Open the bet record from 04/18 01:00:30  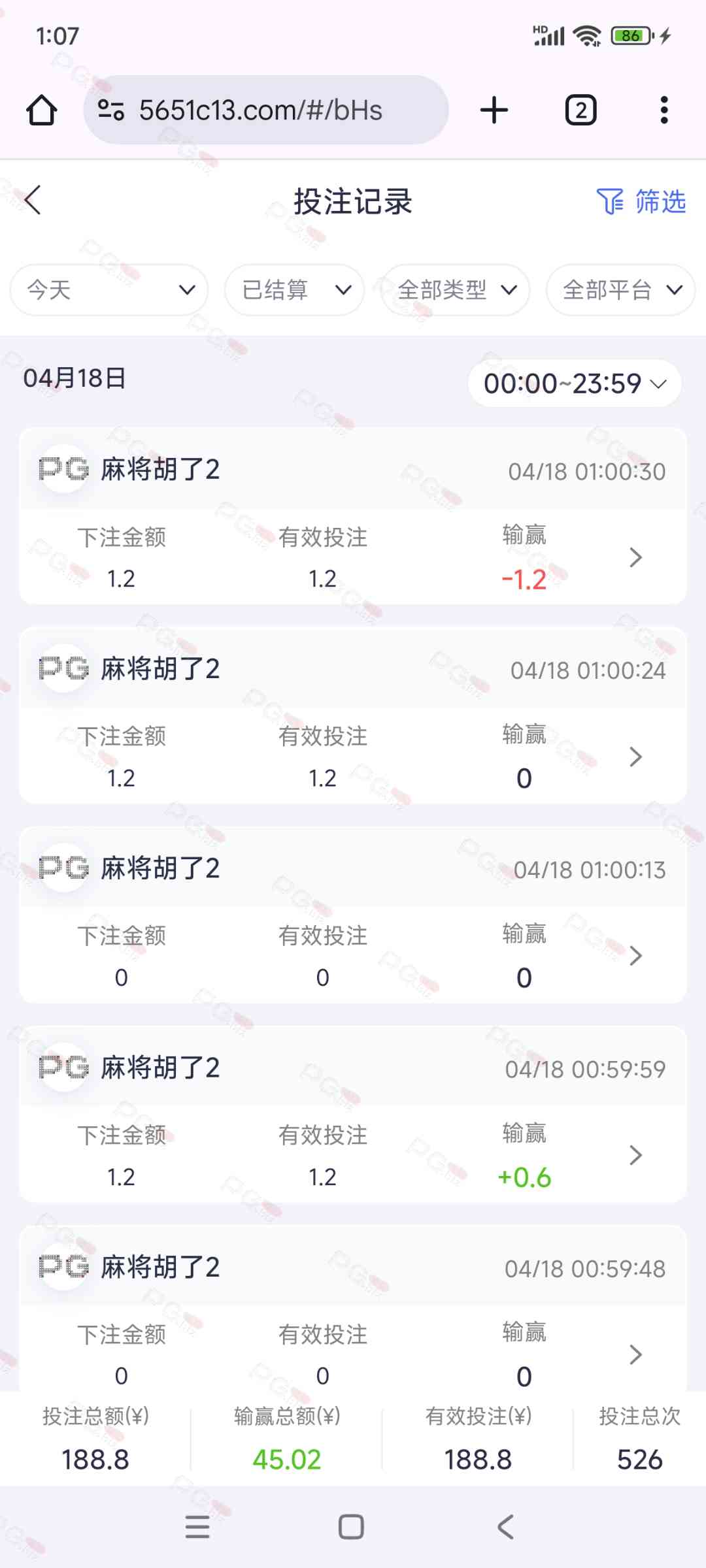(x=635, y=557)
